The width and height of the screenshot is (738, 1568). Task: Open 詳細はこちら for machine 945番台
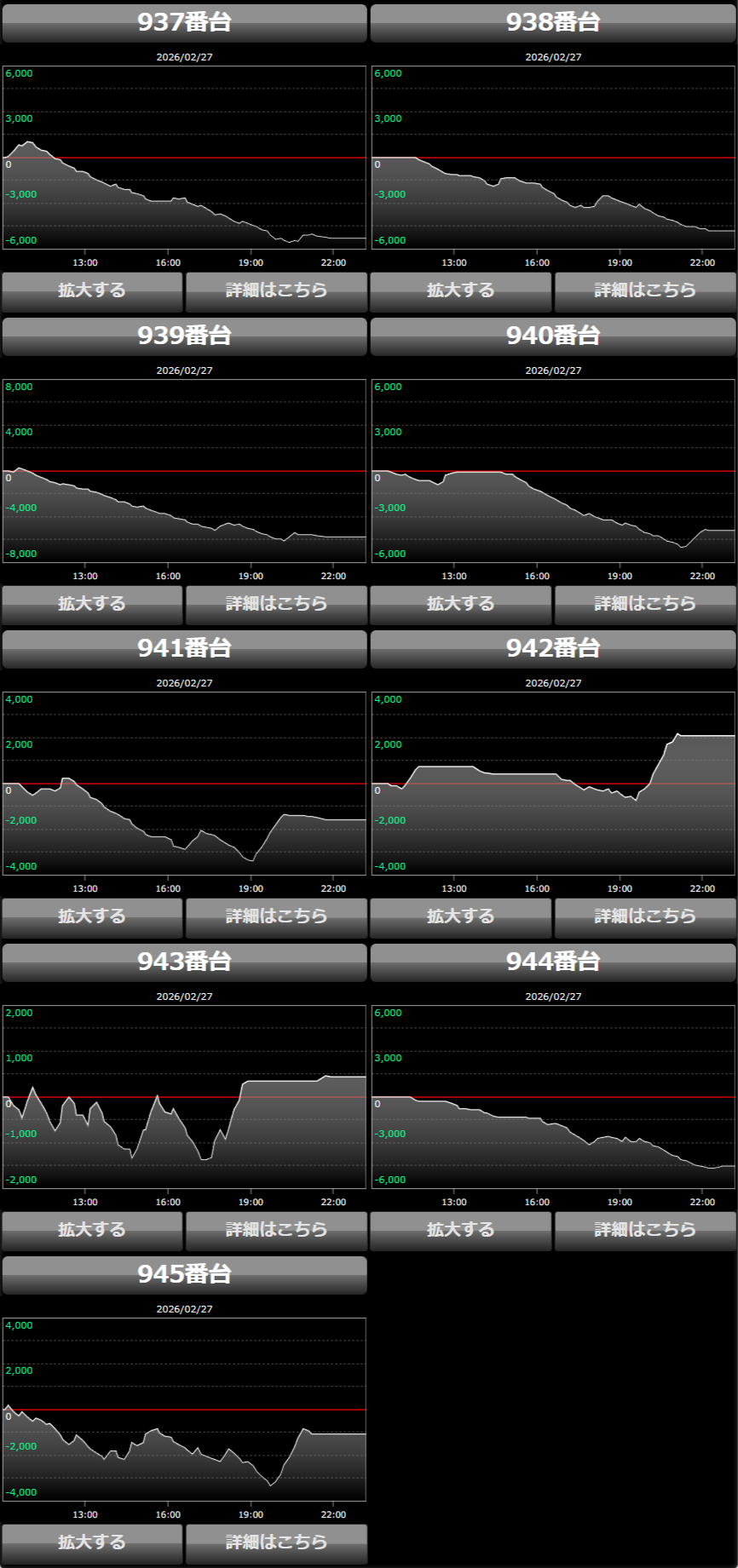tap(276, 1543)
